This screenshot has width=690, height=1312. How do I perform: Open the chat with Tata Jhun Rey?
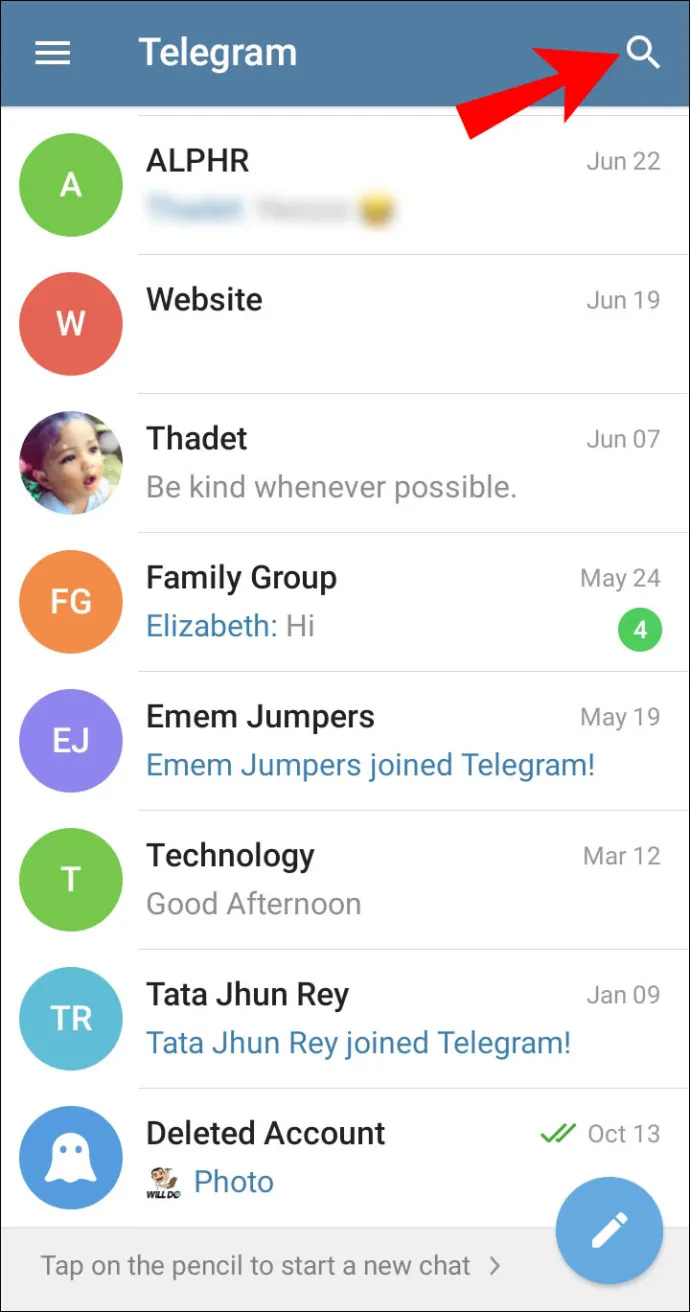[x=345, y=1019]
